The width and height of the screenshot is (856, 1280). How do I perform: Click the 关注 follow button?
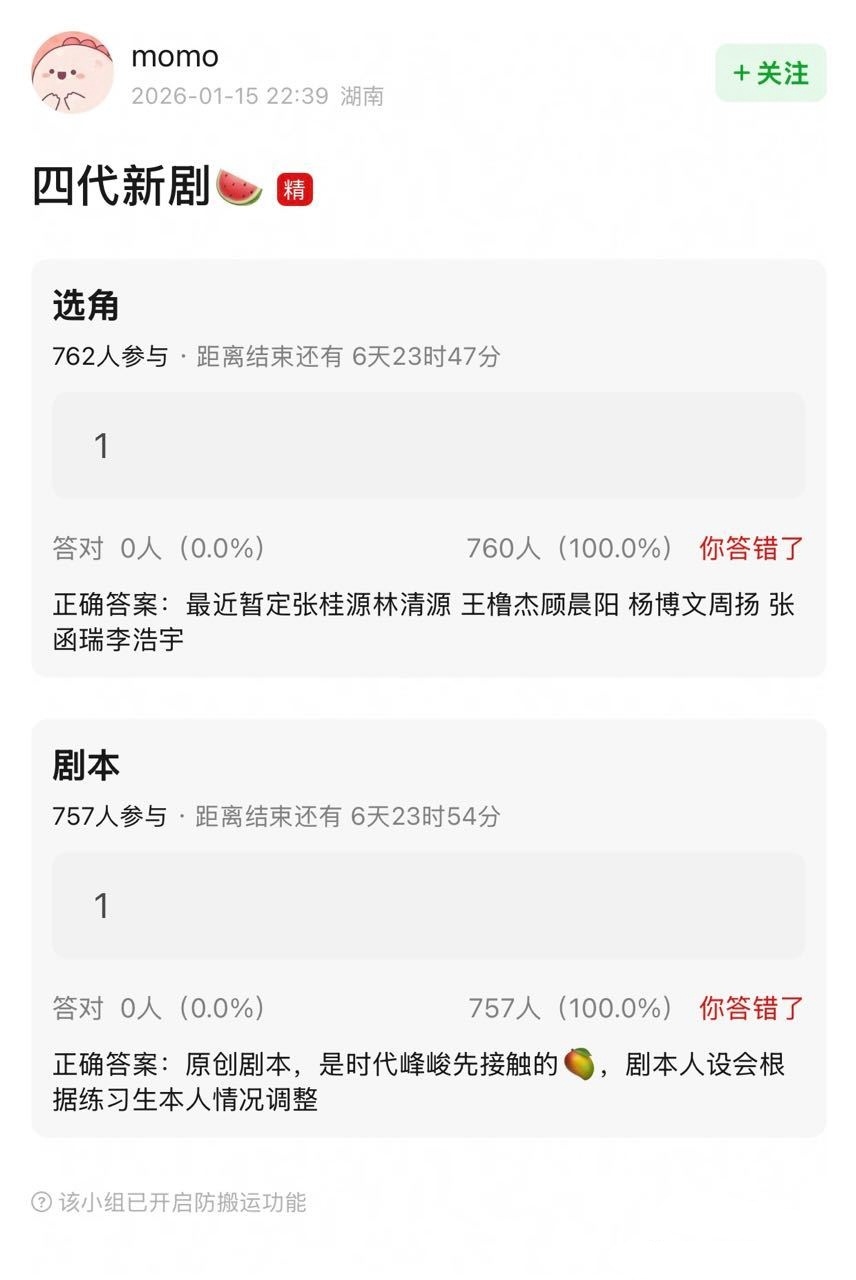769,72
